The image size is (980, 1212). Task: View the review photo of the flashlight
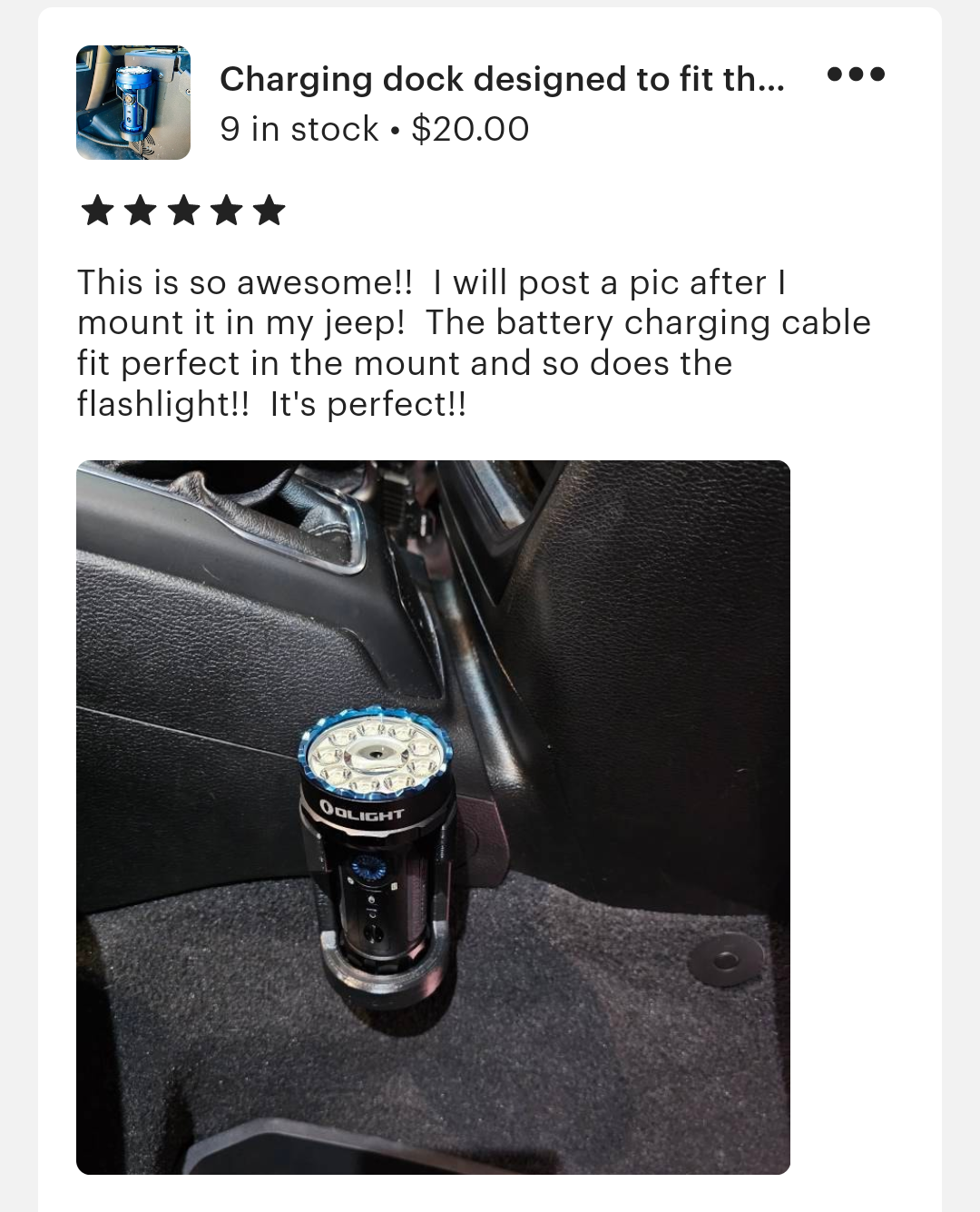click(x=433, y=817)
